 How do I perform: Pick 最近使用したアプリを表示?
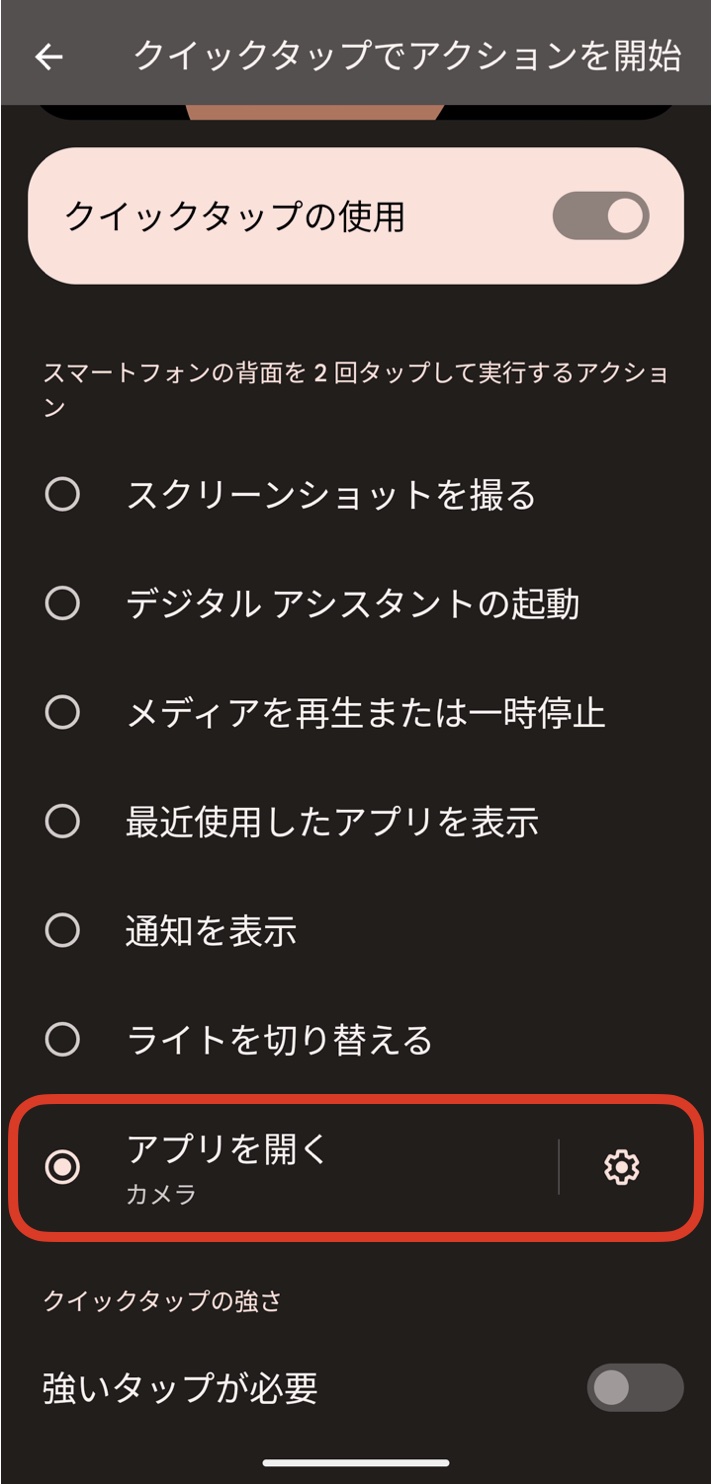[356, 822]
